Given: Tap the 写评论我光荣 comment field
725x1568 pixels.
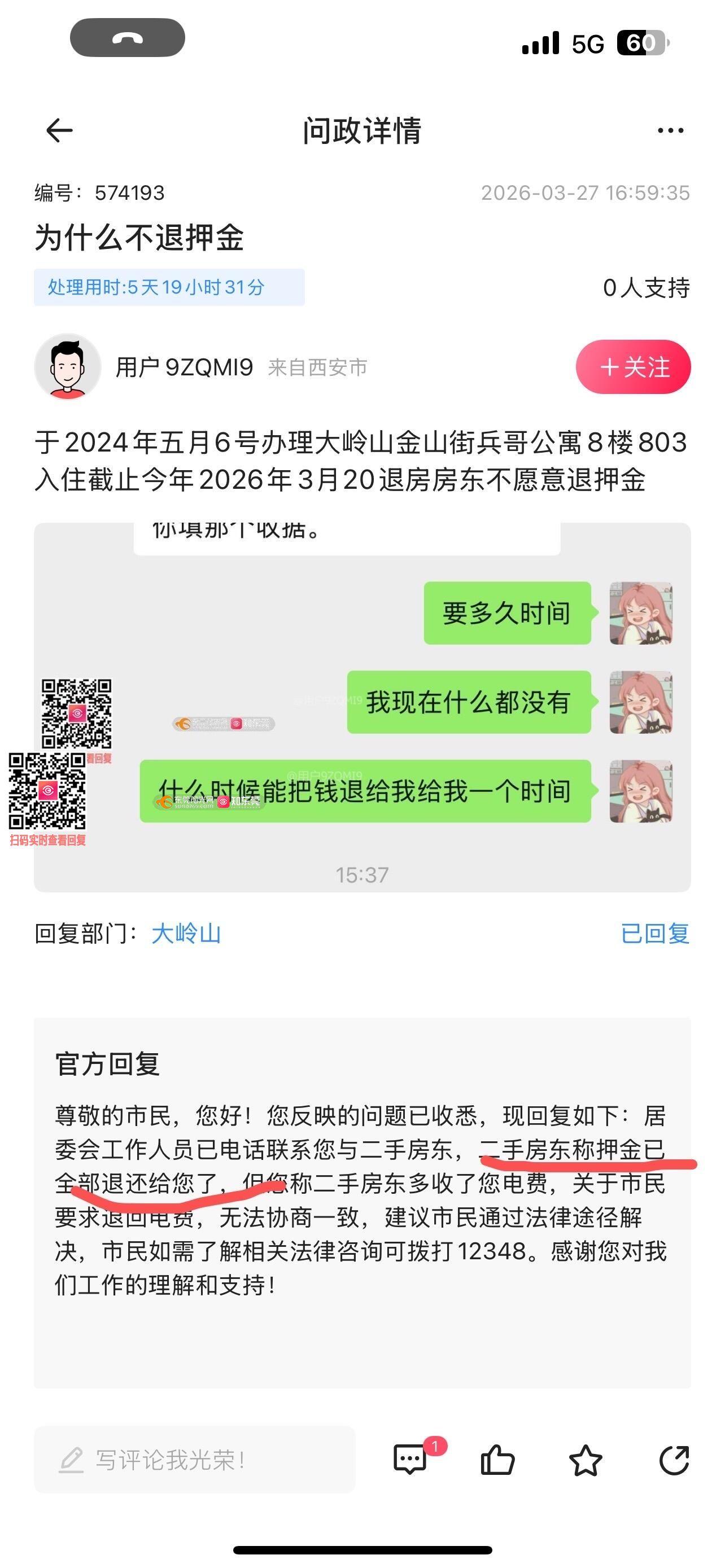Looking at the screenshot, I should click(x=195, y=1460).
